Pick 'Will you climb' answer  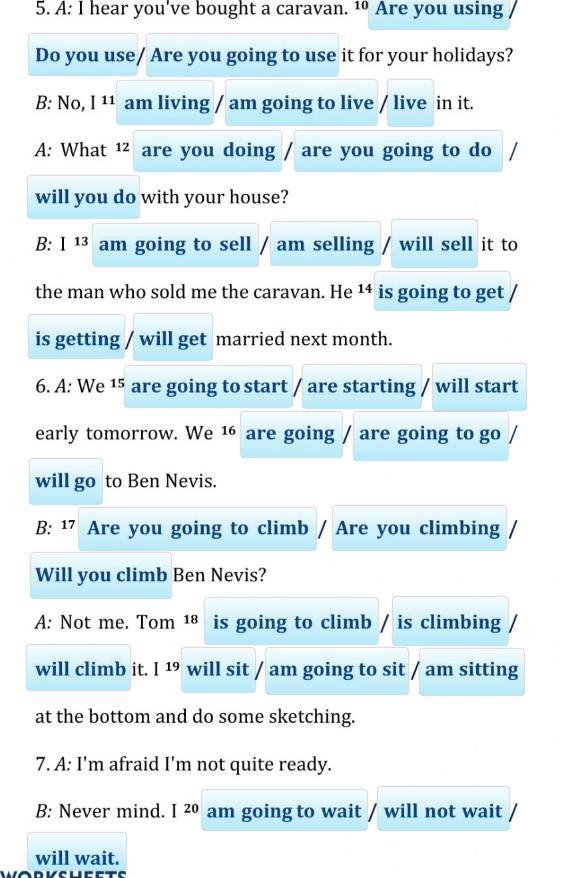click(101, 575)
